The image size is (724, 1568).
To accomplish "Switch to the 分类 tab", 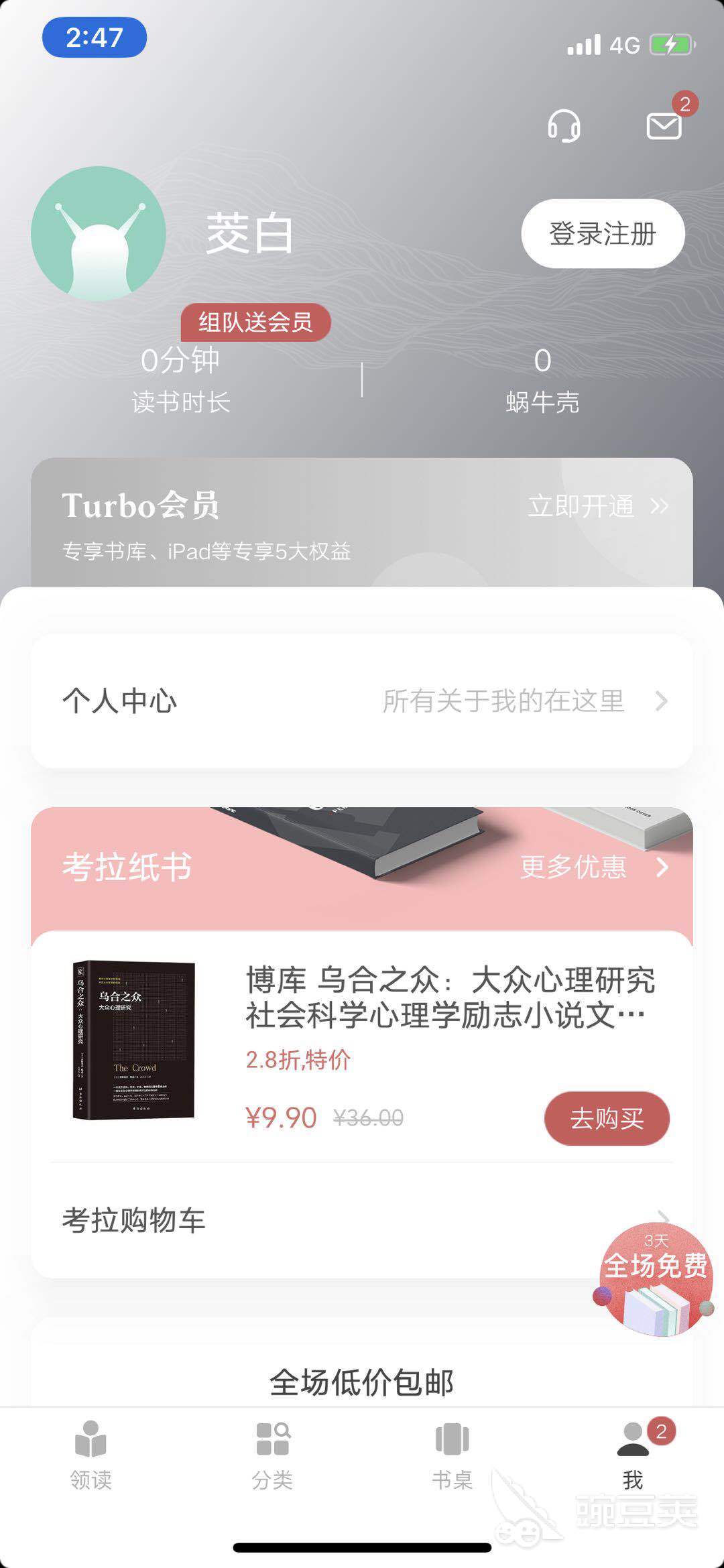I will coord(272,1453).
